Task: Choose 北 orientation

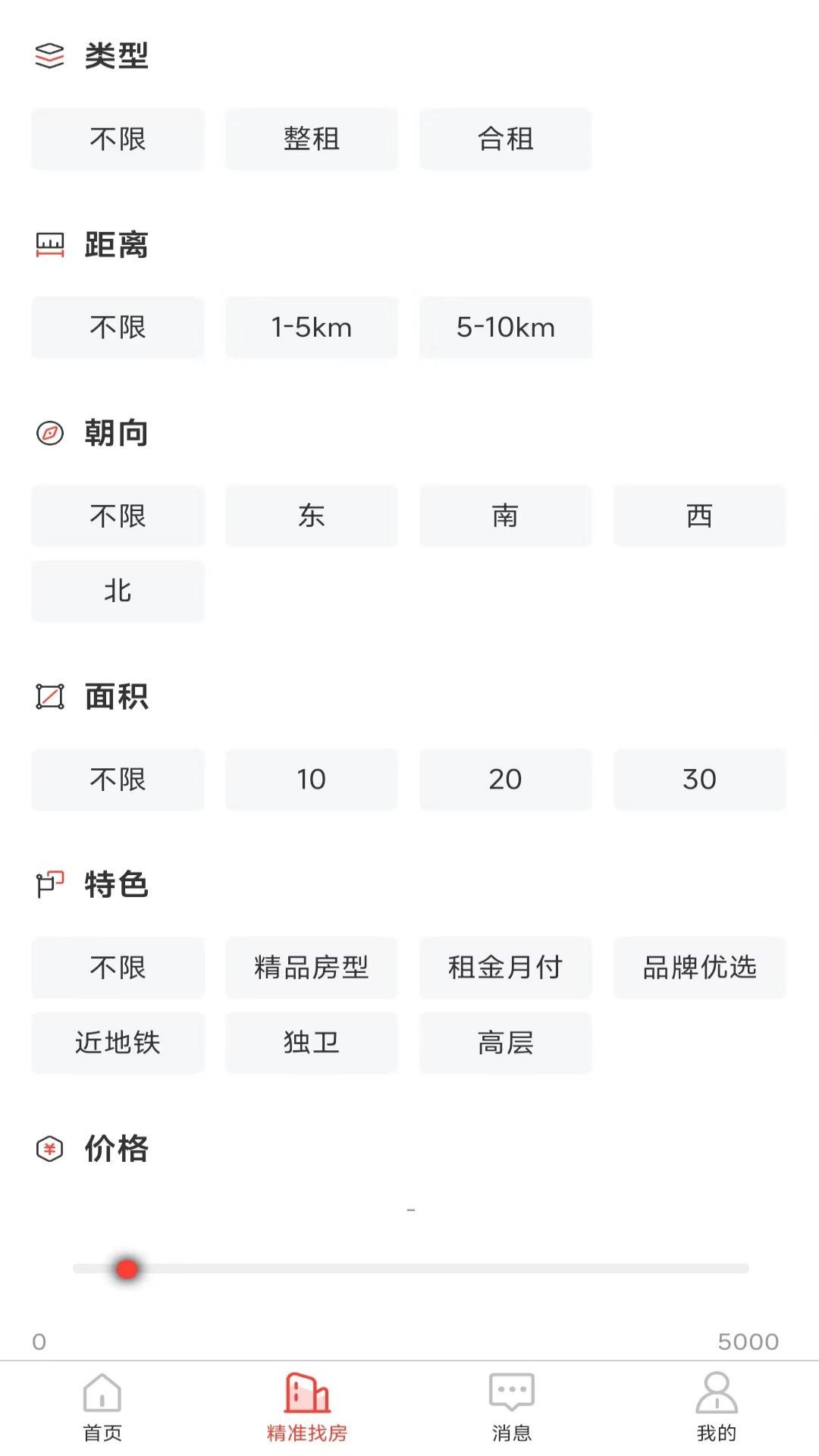Action: (118, 591)
